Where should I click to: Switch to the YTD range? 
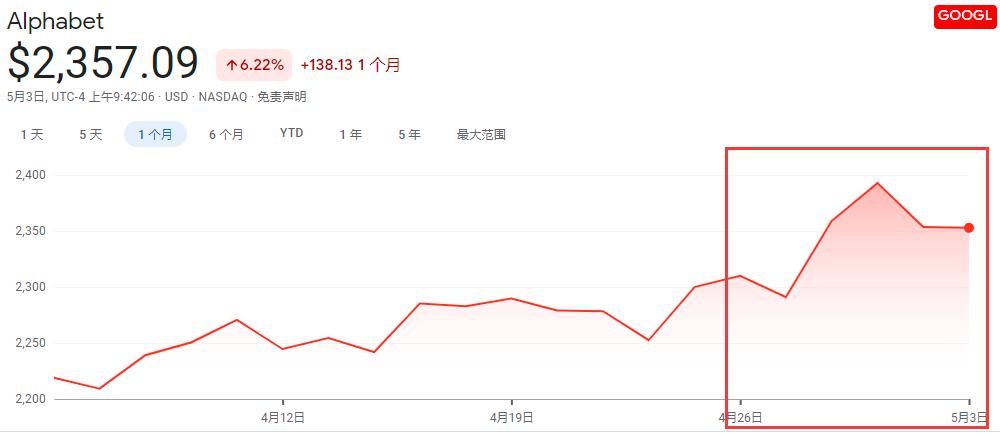pos(291,133)
